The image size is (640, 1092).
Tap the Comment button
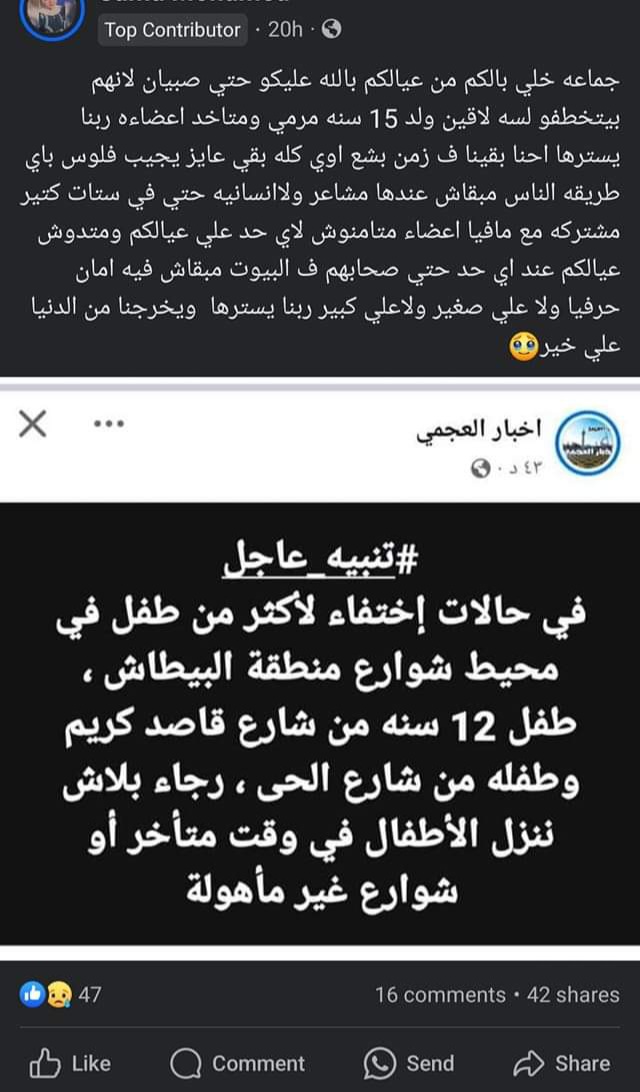pyautogui.click(x=237, y=1062)
